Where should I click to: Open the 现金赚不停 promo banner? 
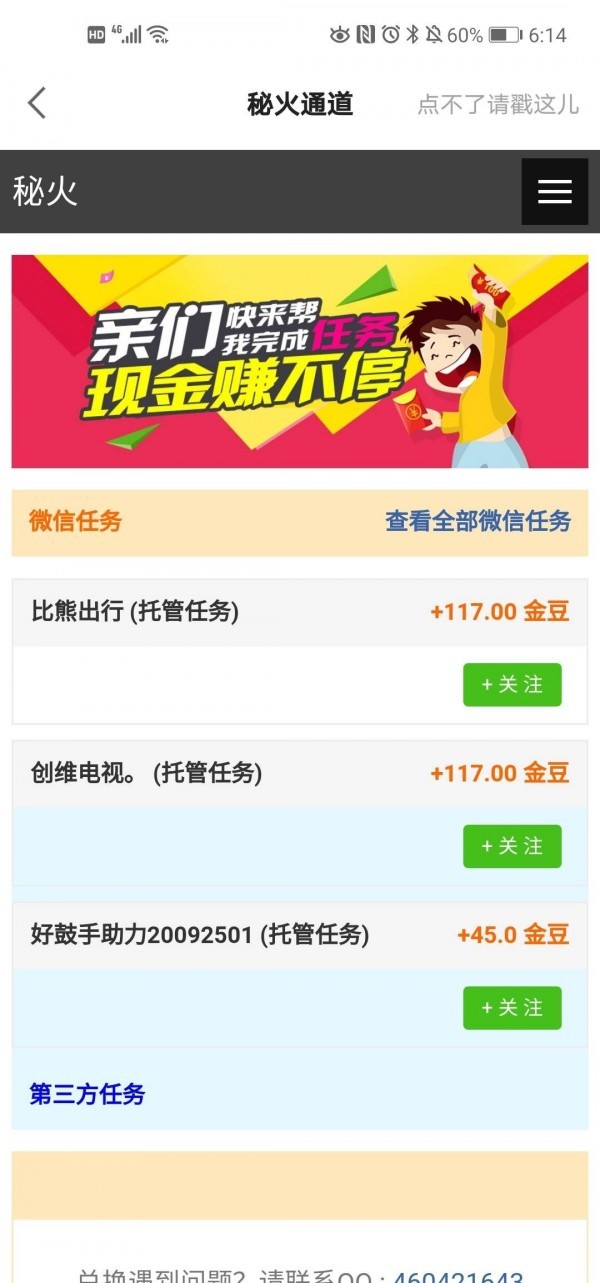300,361
